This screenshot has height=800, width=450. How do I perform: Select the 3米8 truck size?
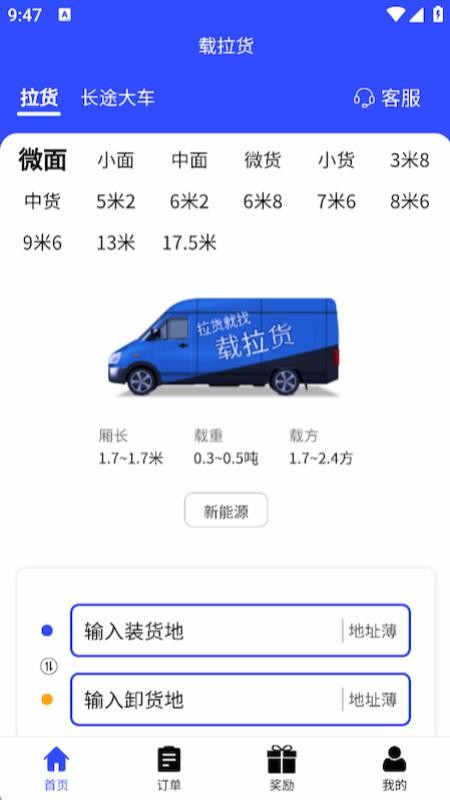click(x=410, y=161)
